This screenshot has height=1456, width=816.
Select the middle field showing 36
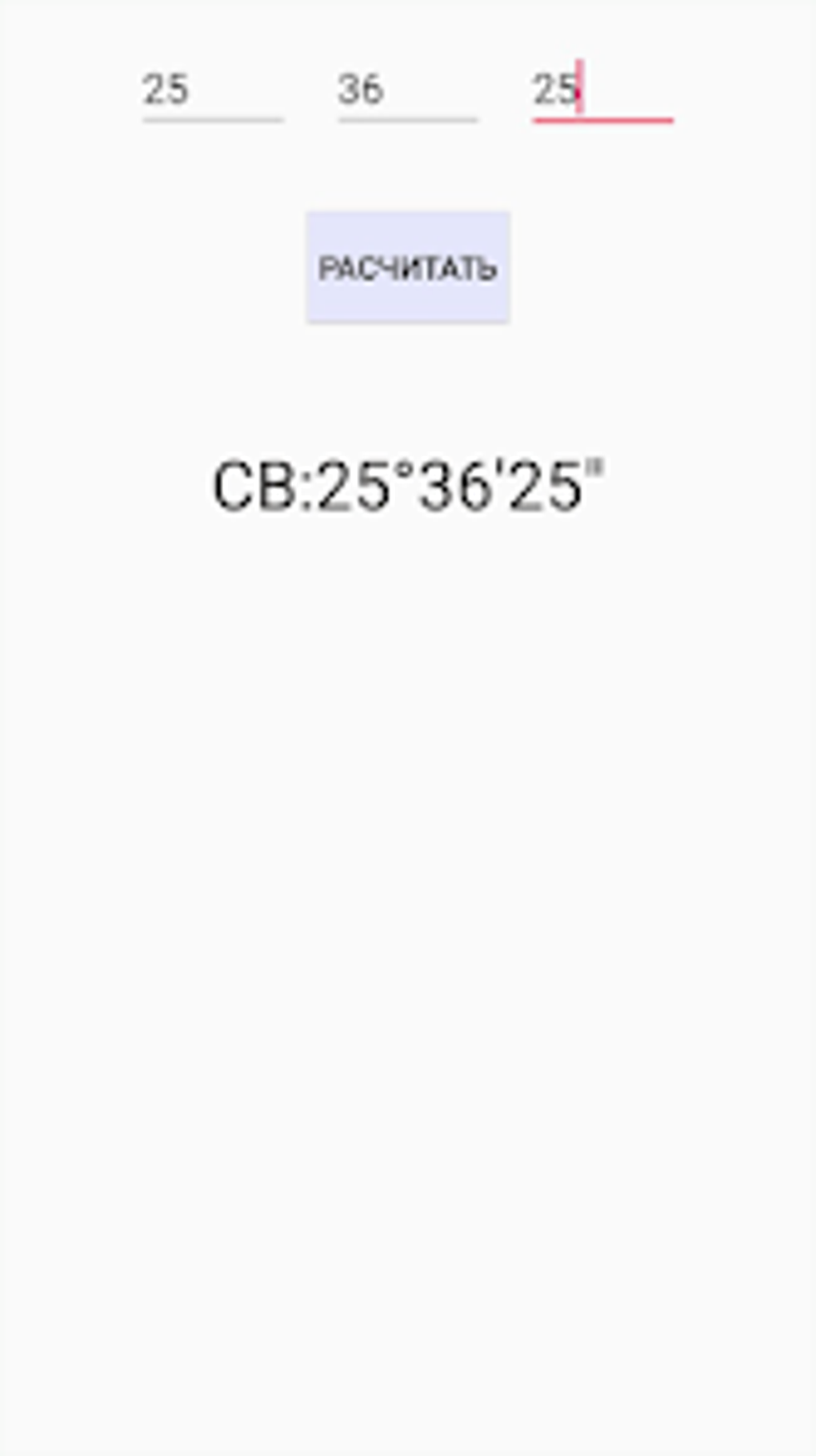point(408,90)
